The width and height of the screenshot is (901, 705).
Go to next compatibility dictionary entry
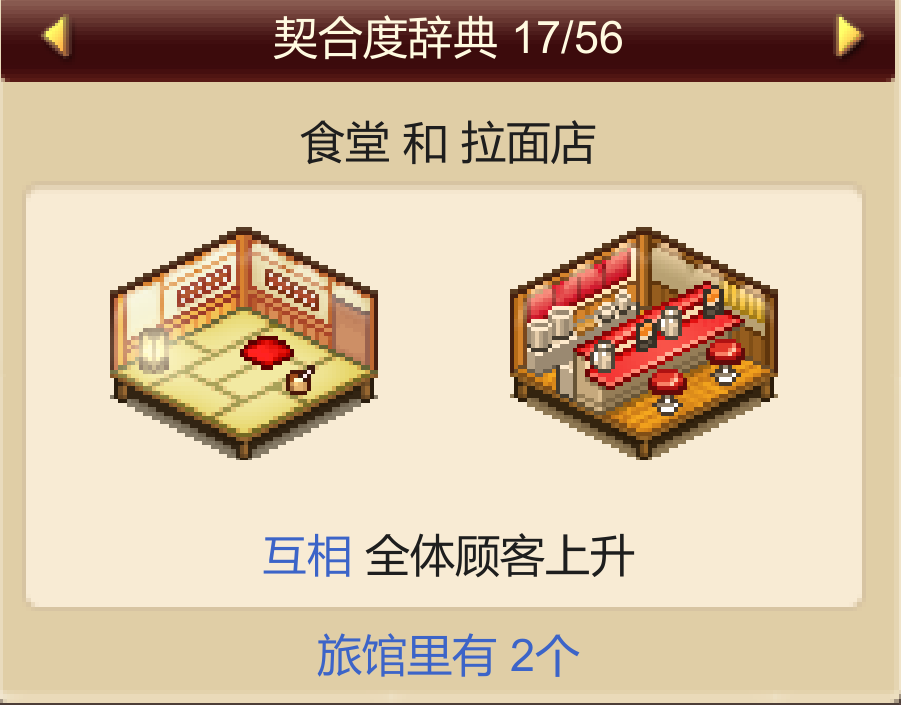[848, 37]
